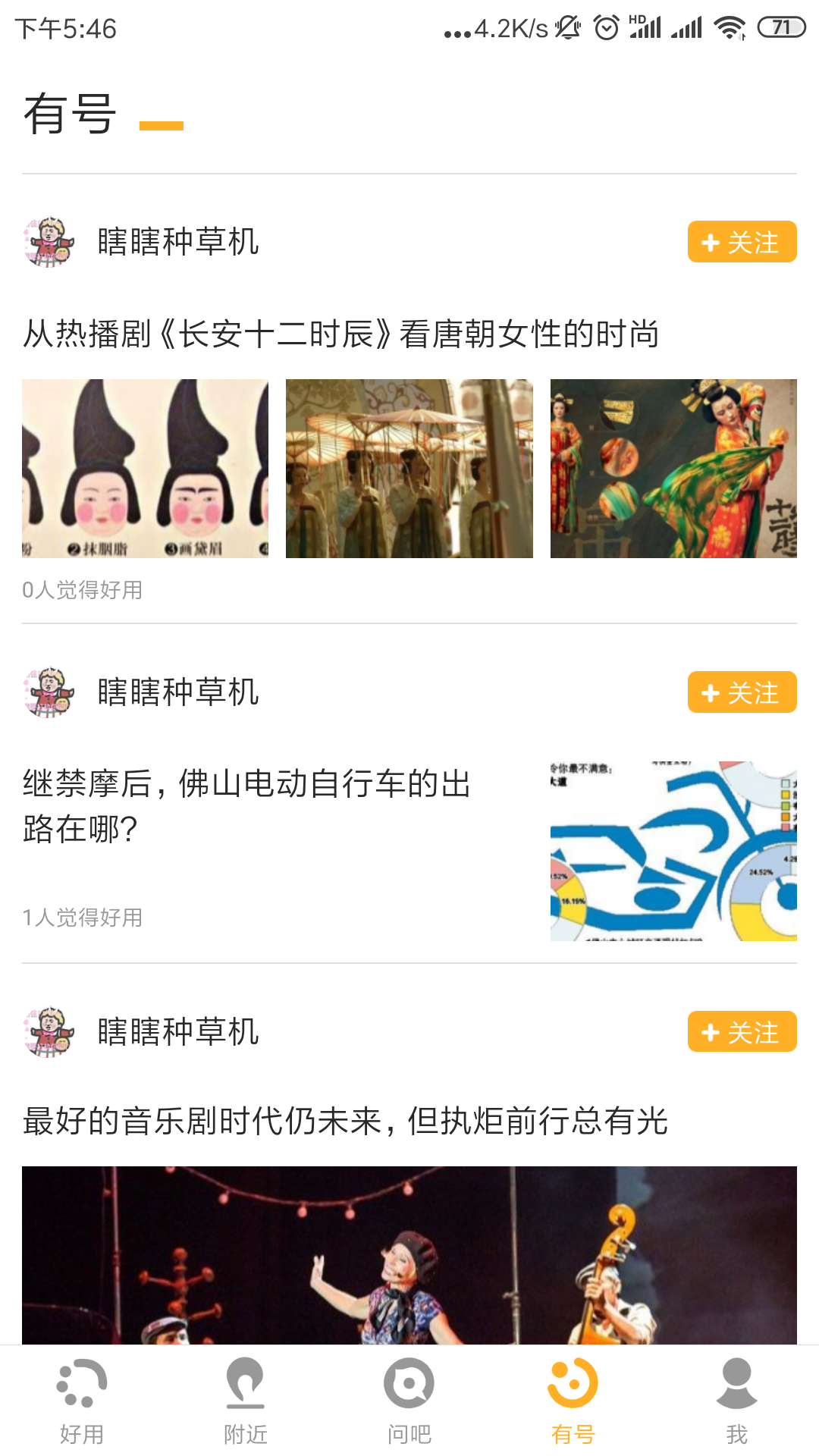Open the article 从热播剧《长安十二时辰》看唐朝女性的时尚
819x1456 pixels.
click(x=341, y=334)
